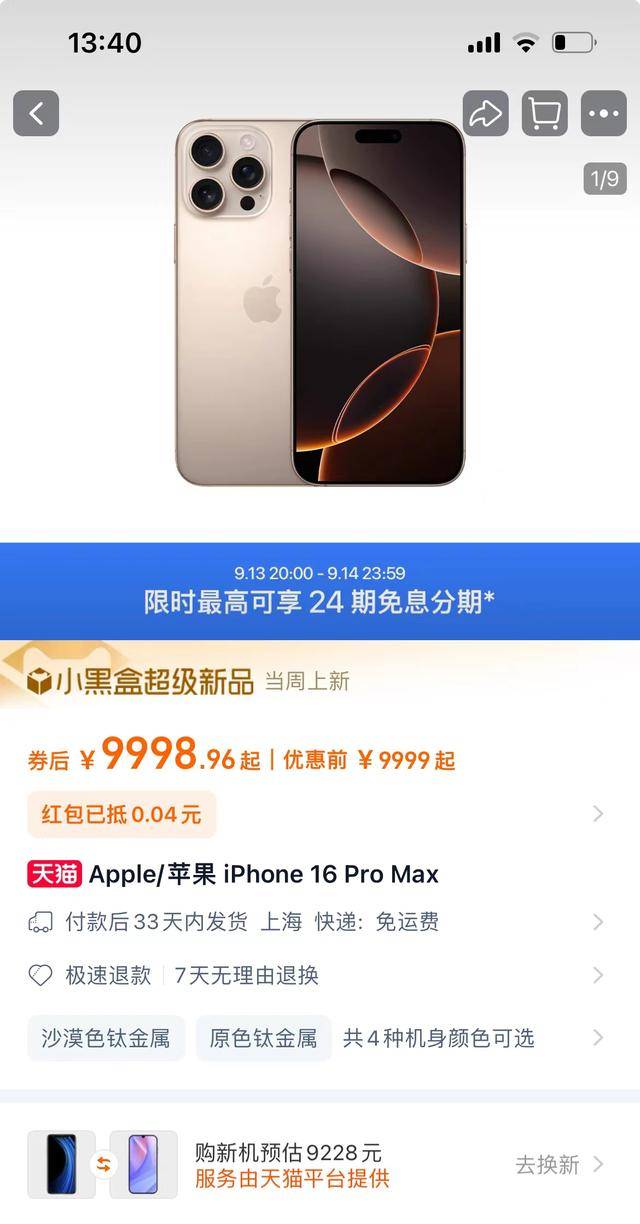Open the iPhone product image gallery
This screenshot has width=640, height=1224.
(320, 303)
